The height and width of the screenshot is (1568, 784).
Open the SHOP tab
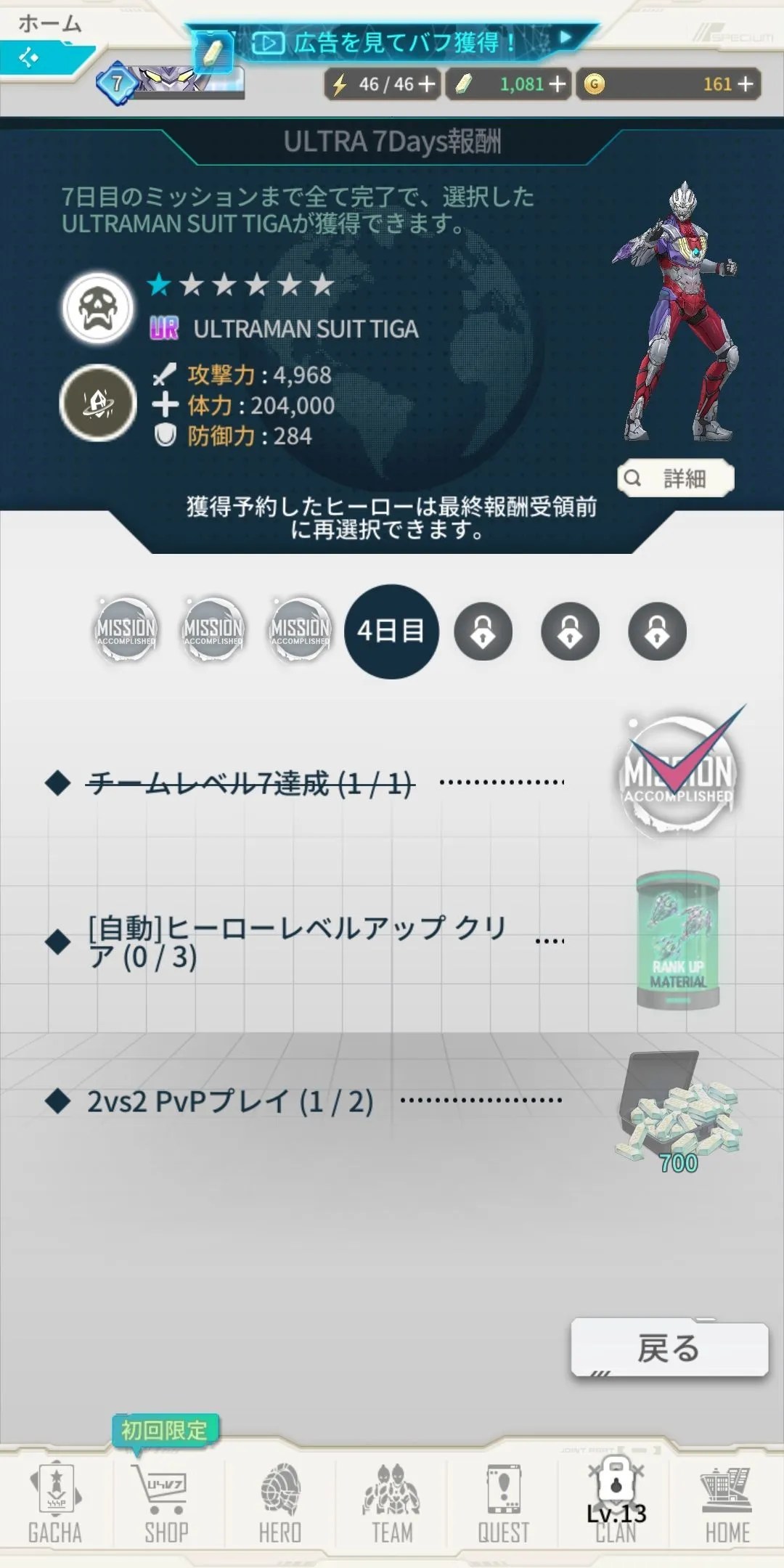(166, 1504)
